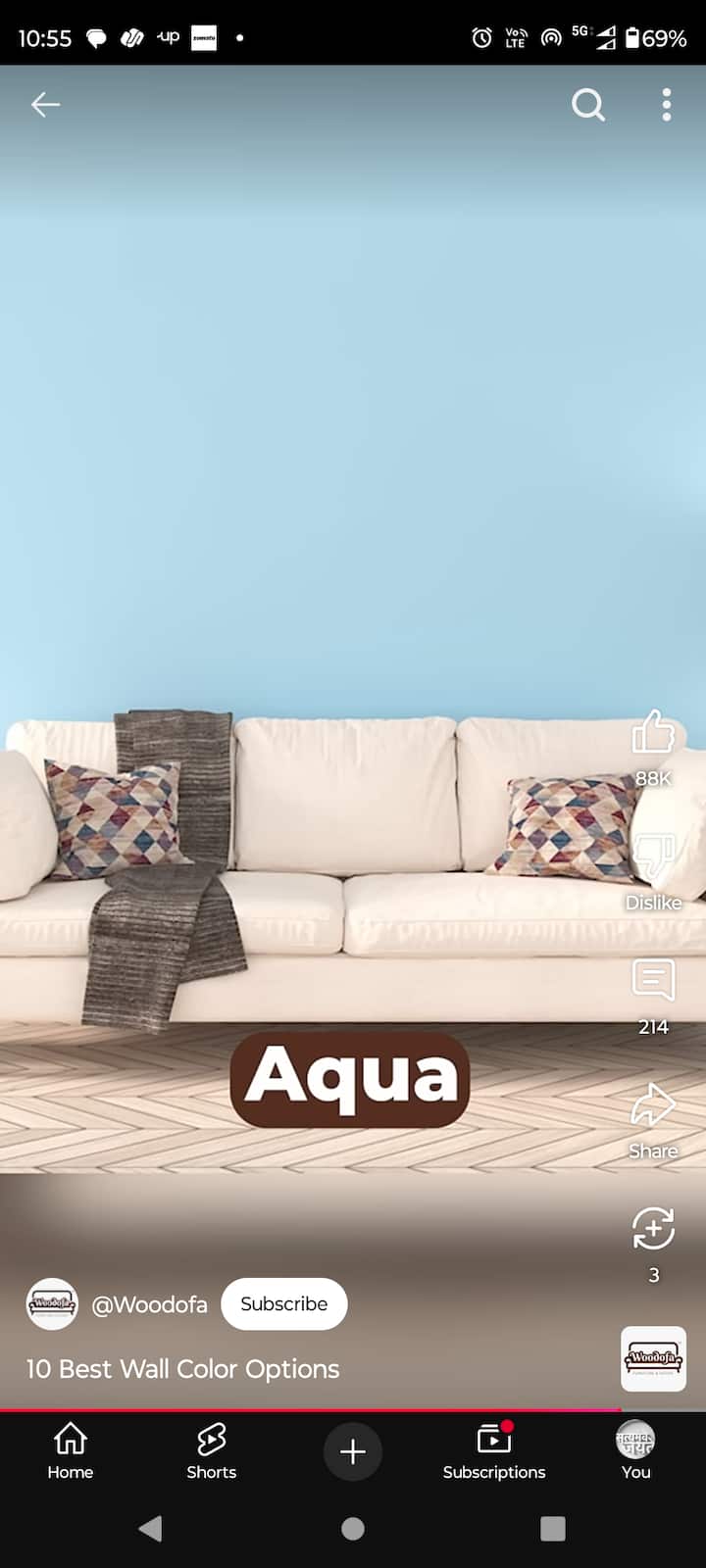706x1568 pixels.
Task: Go back using the top arrow
Action: click(45, 105)
